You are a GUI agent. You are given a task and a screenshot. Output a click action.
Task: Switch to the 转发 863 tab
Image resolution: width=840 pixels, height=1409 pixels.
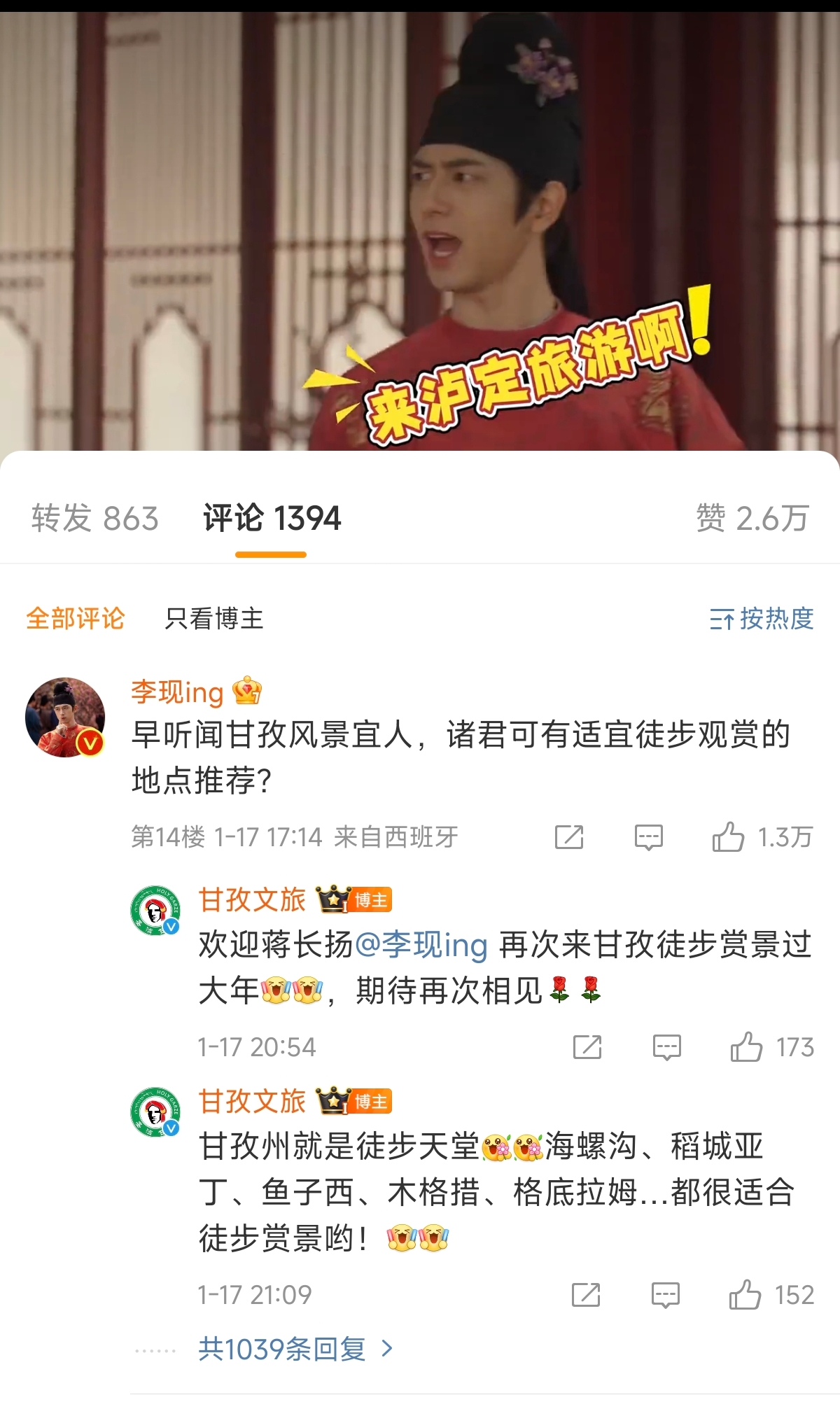pyautogui.click(x=95, y=519)
